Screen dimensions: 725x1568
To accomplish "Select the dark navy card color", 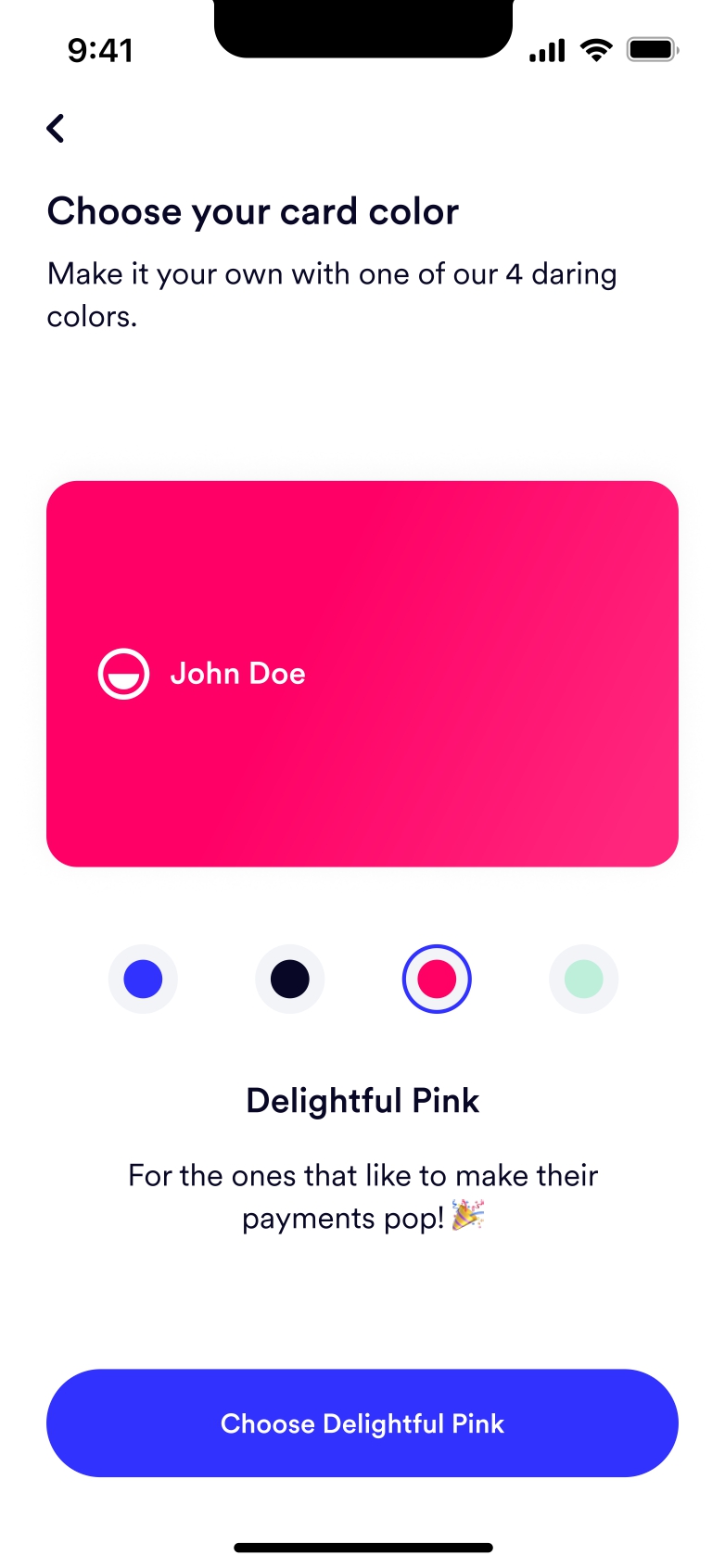I will click(x=289, y=979).
